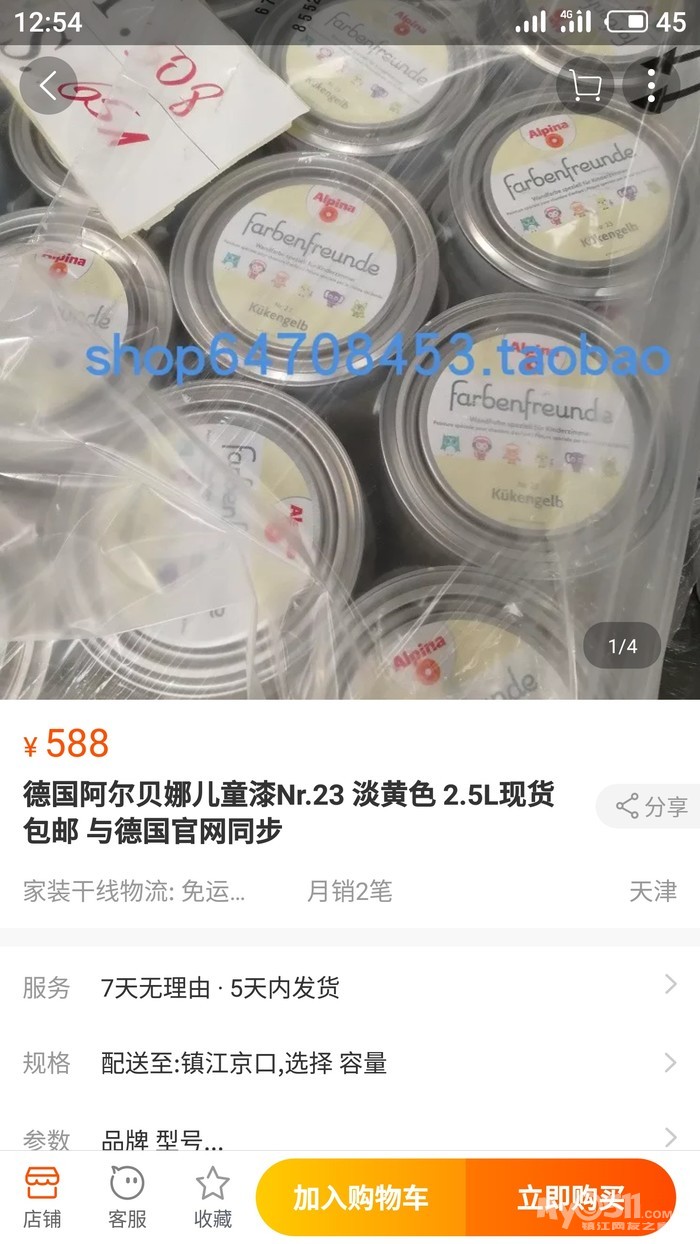Visit the 店铺 shop page
This screenshot has height=1244, width=700.
(x=43, y=1197)
